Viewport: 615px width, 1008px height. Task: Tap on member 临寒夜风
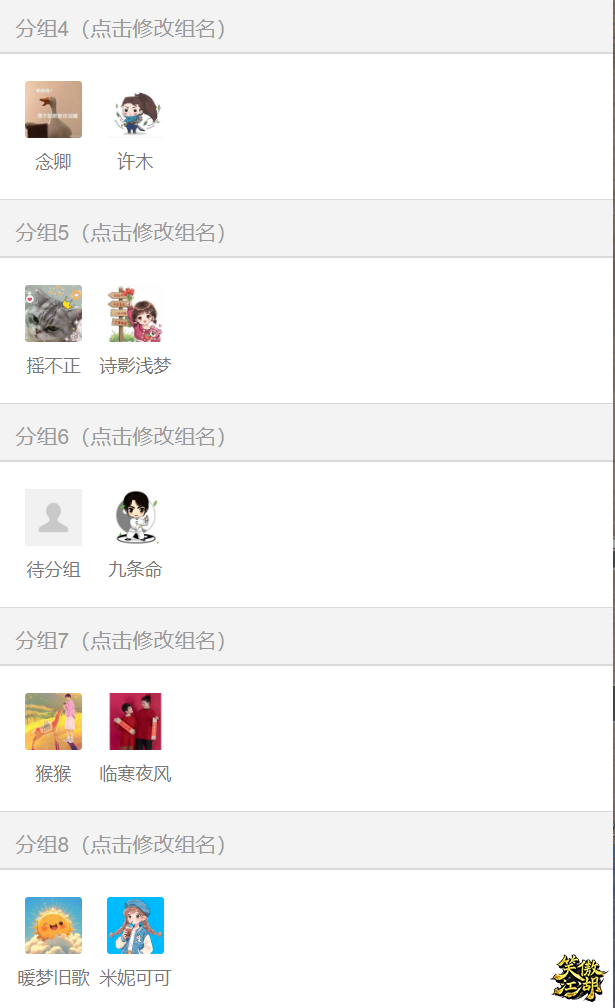coord(135,722)
